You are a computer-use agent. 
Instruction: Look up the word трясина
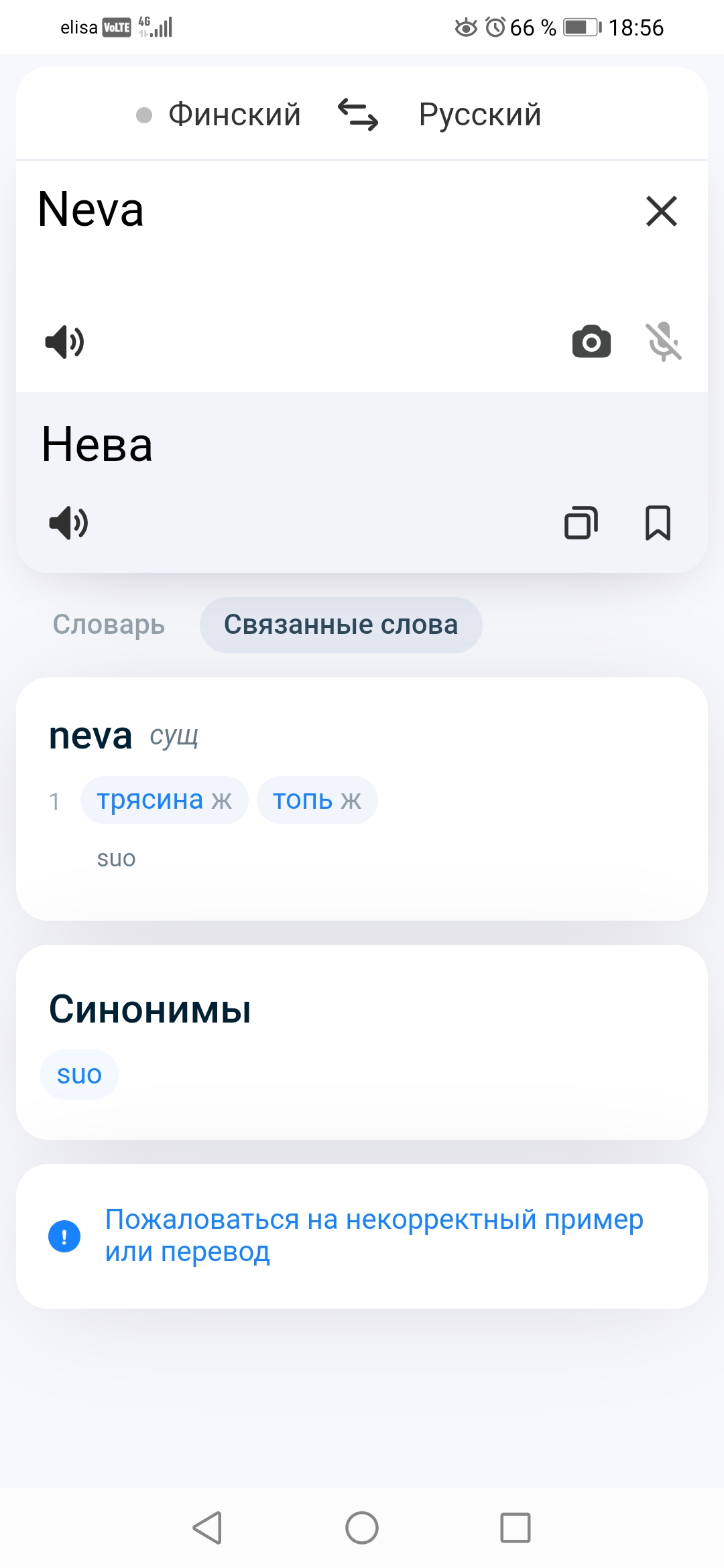tap(164, 800)
